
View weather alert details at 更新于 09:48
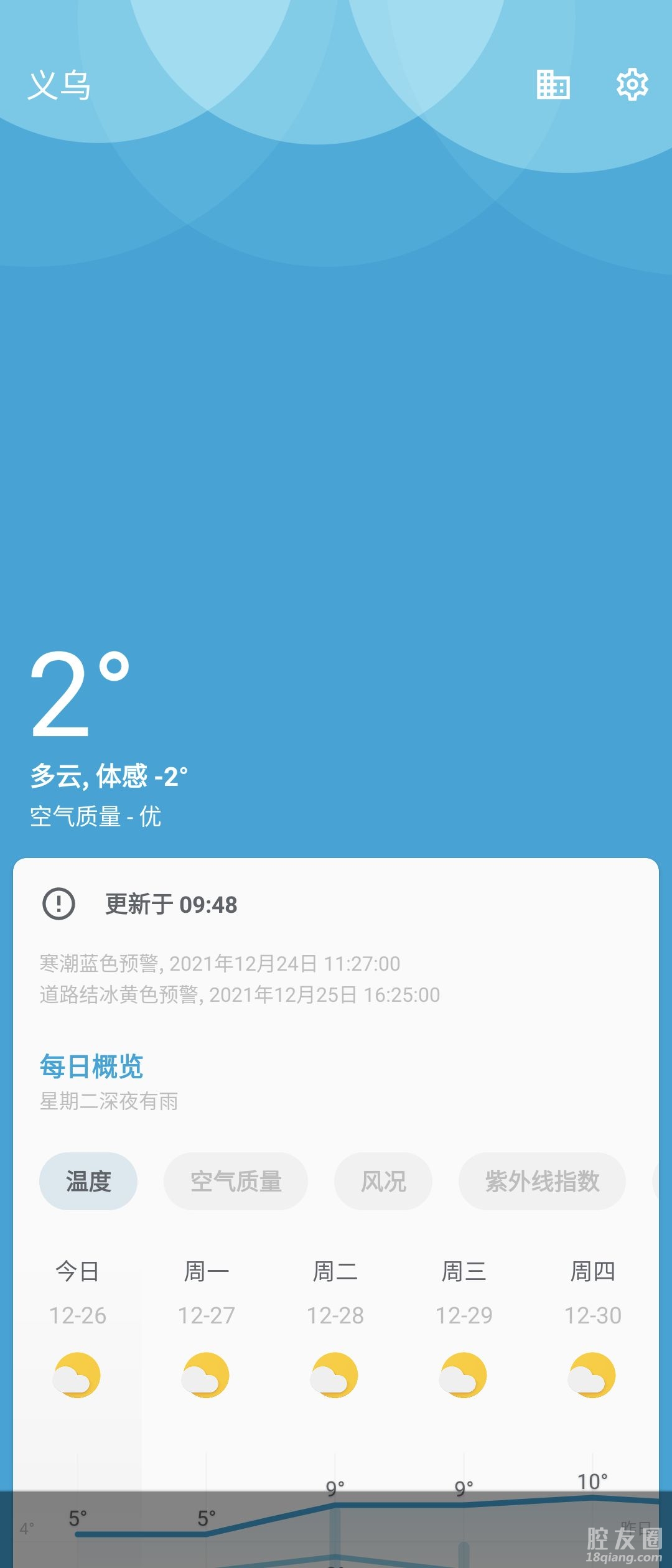tap(171, 904)
